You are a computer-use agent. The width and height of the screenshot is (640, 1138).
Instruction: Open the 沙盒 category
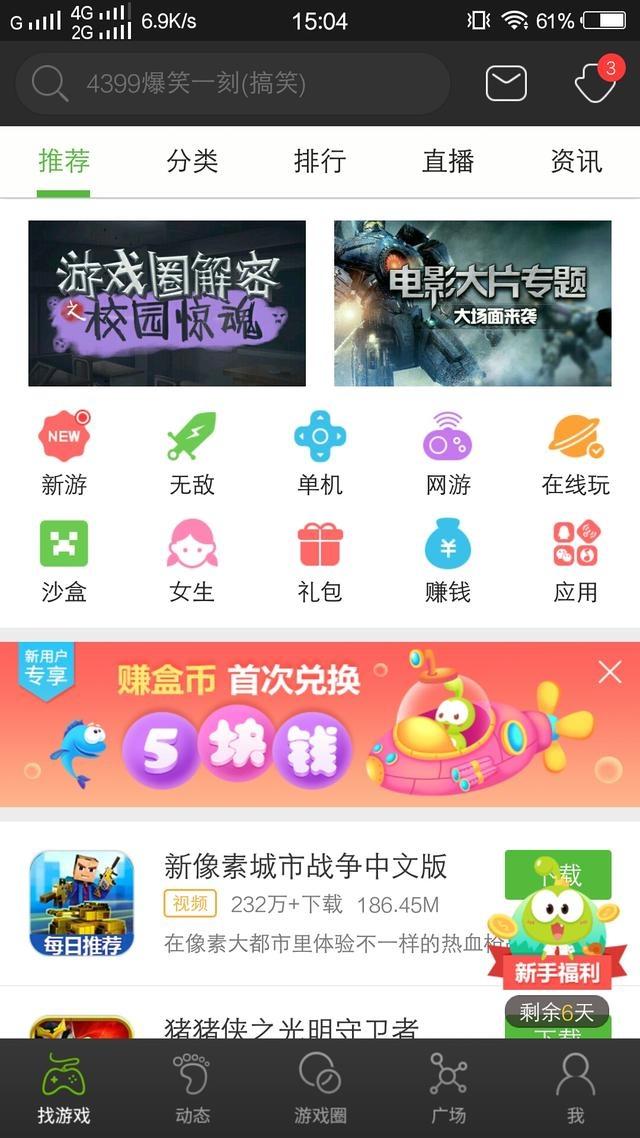[x=64, y=562]
